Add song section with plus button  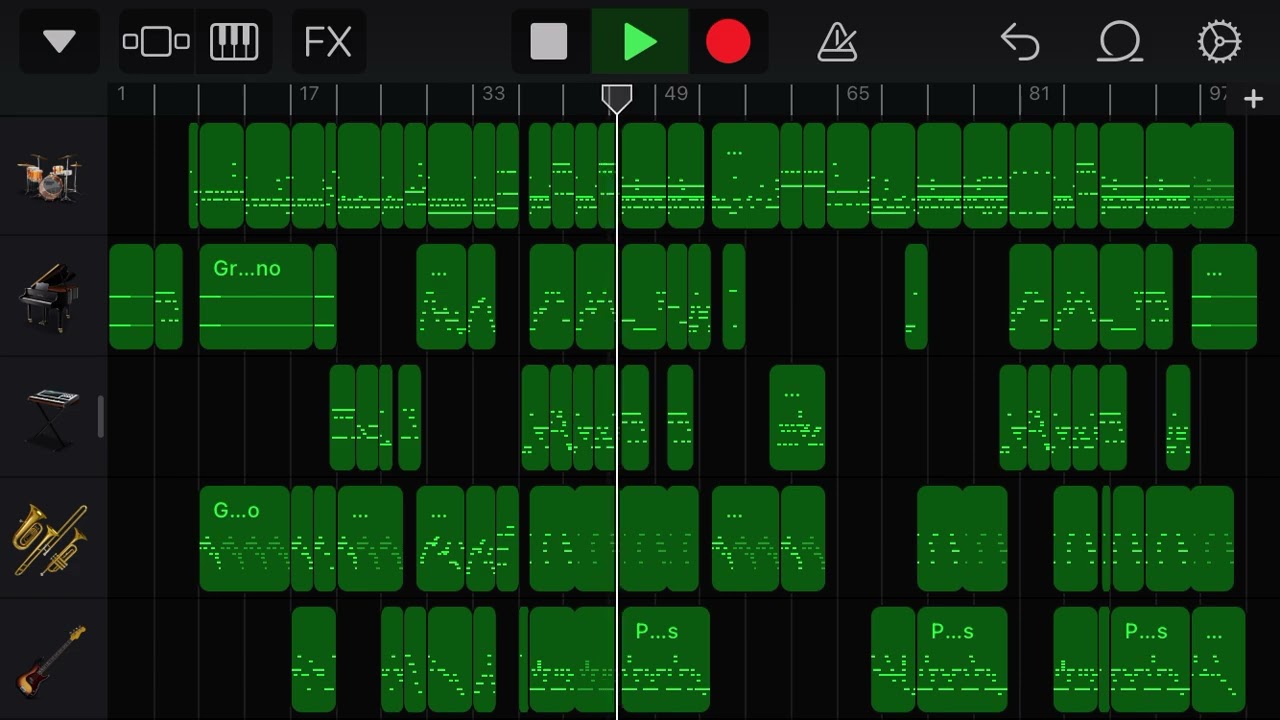point(1253,98)
